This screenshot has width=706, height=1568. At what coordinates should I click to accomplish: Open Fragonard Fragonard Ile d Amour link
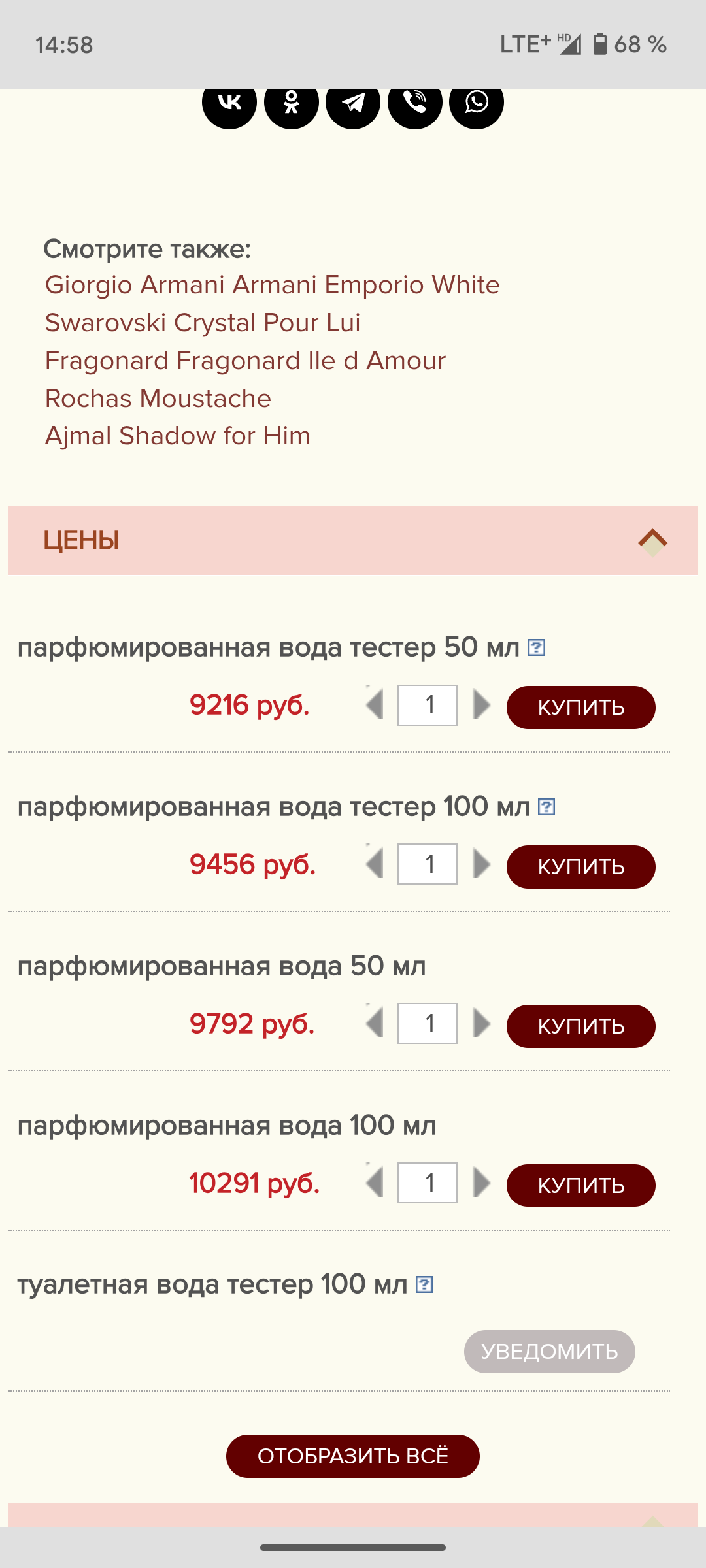click(245, 361)
